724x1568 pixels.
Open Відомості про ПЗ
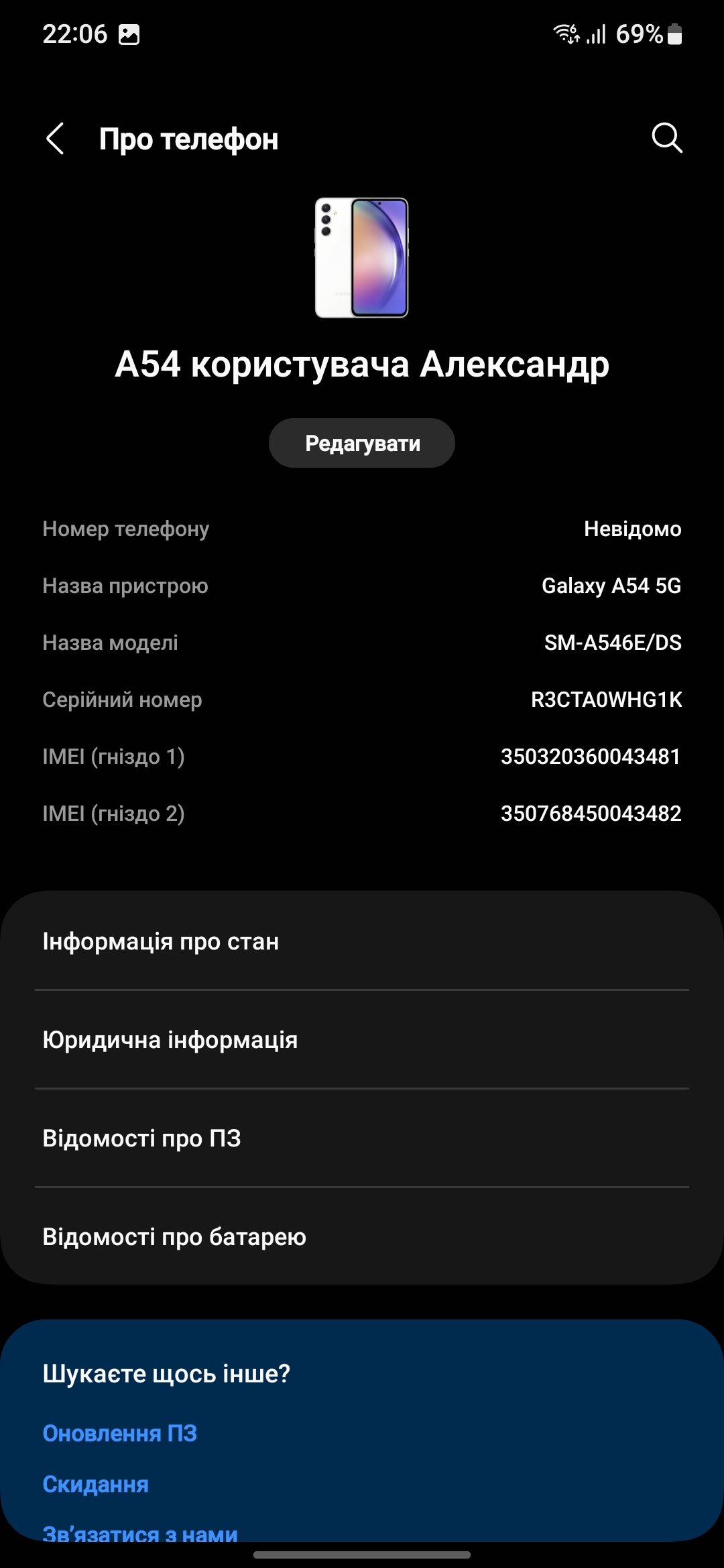coord(362,1138)
